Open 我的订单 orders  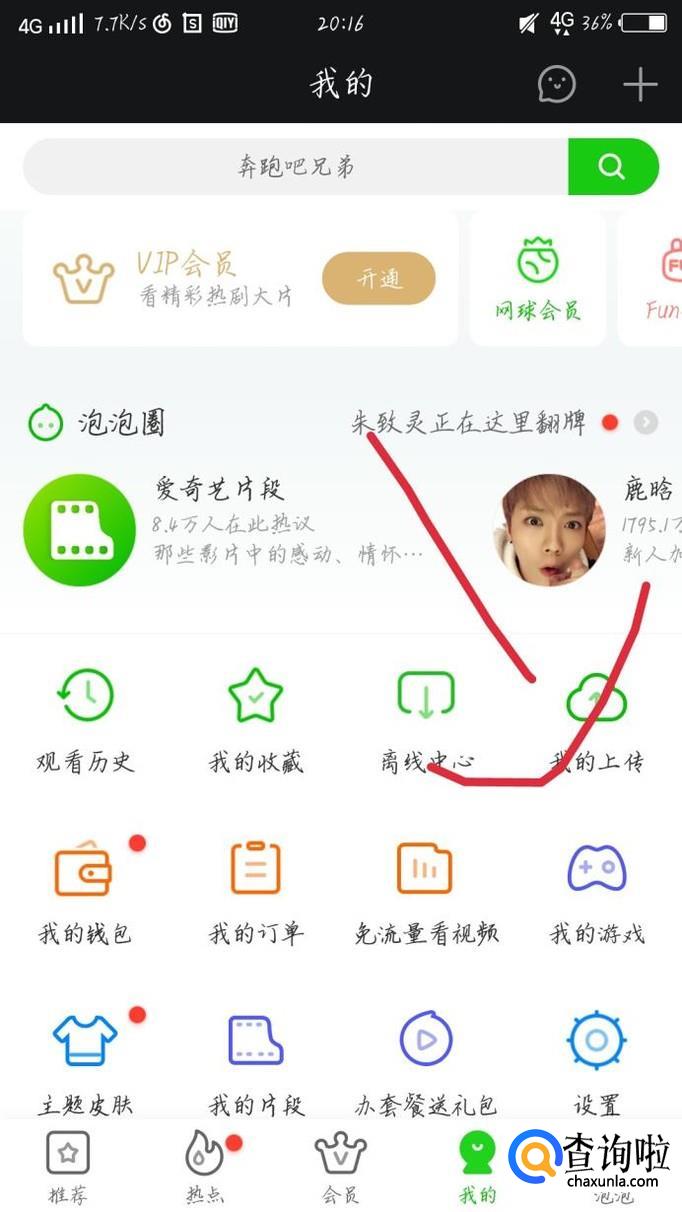pos(255,892)
